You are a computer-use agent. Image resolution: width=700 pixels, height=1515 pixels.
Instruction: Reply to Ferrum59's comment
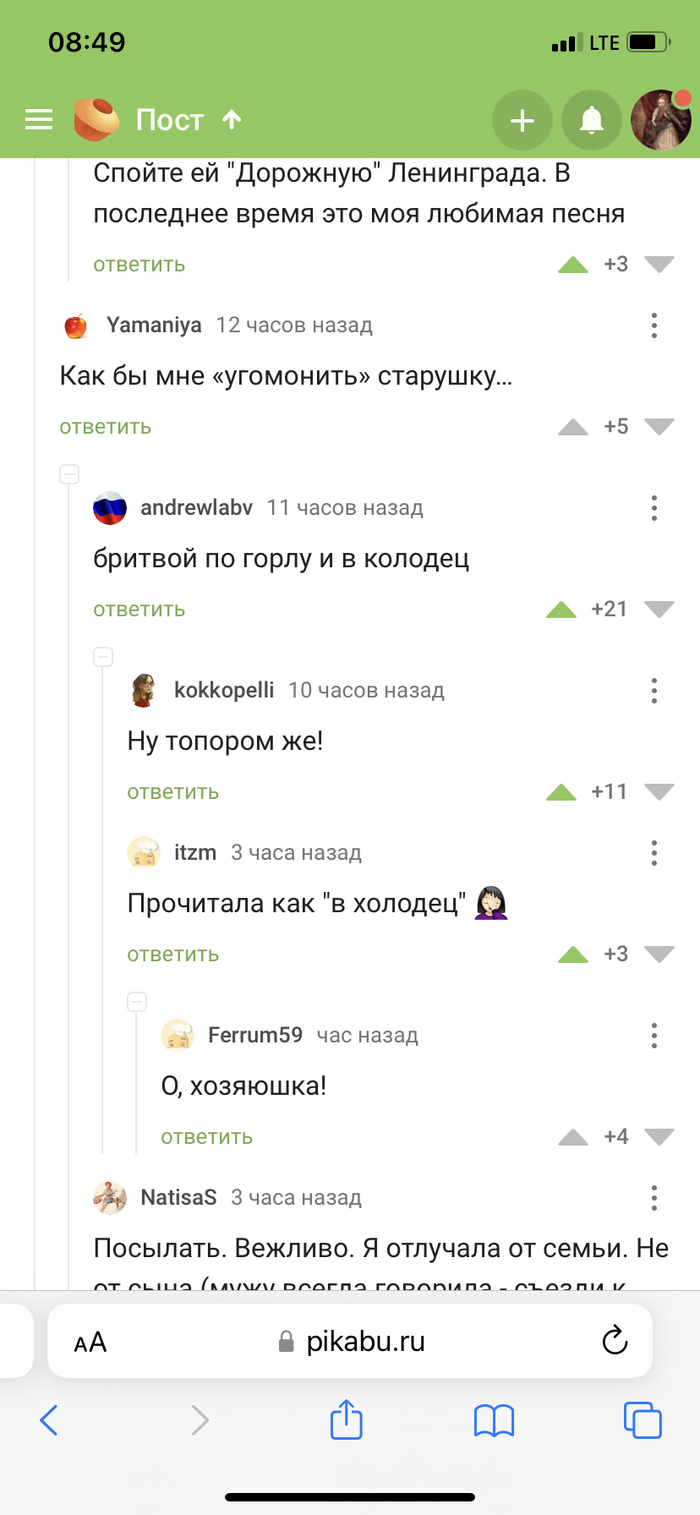(x=207, y=1137)
